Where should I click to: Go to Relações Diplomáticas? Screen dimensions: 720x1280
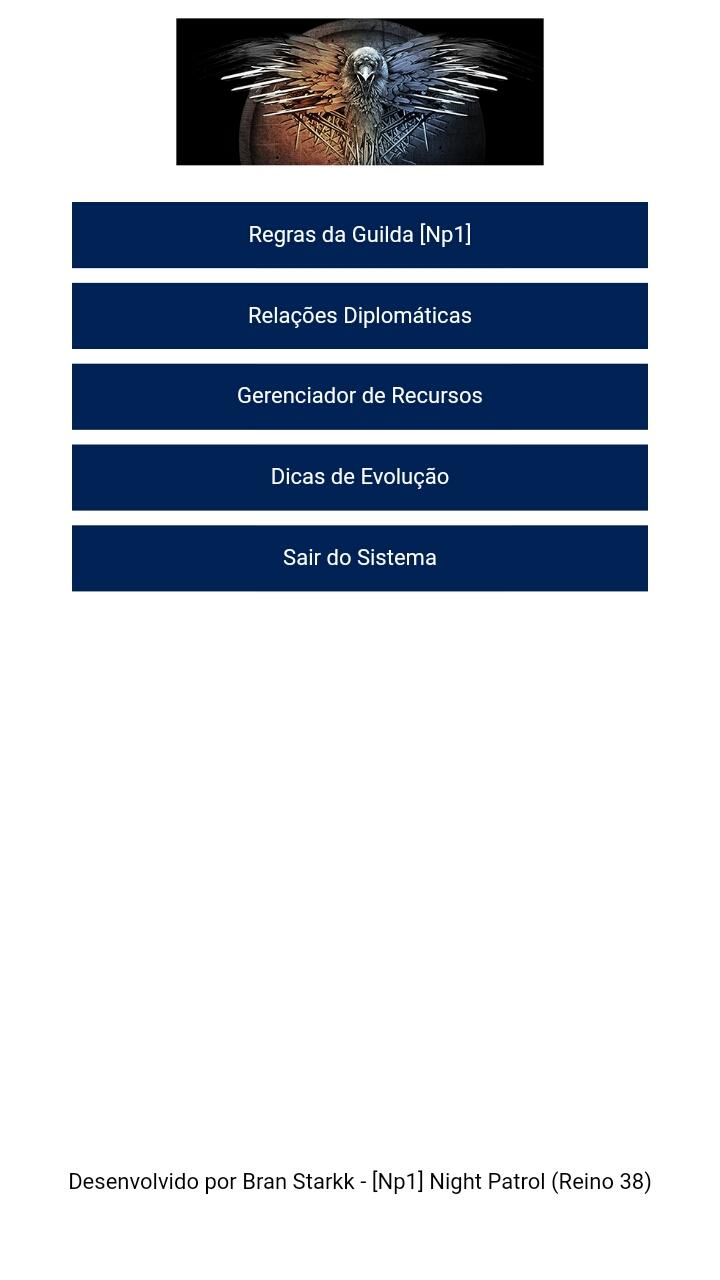(360, 316)
